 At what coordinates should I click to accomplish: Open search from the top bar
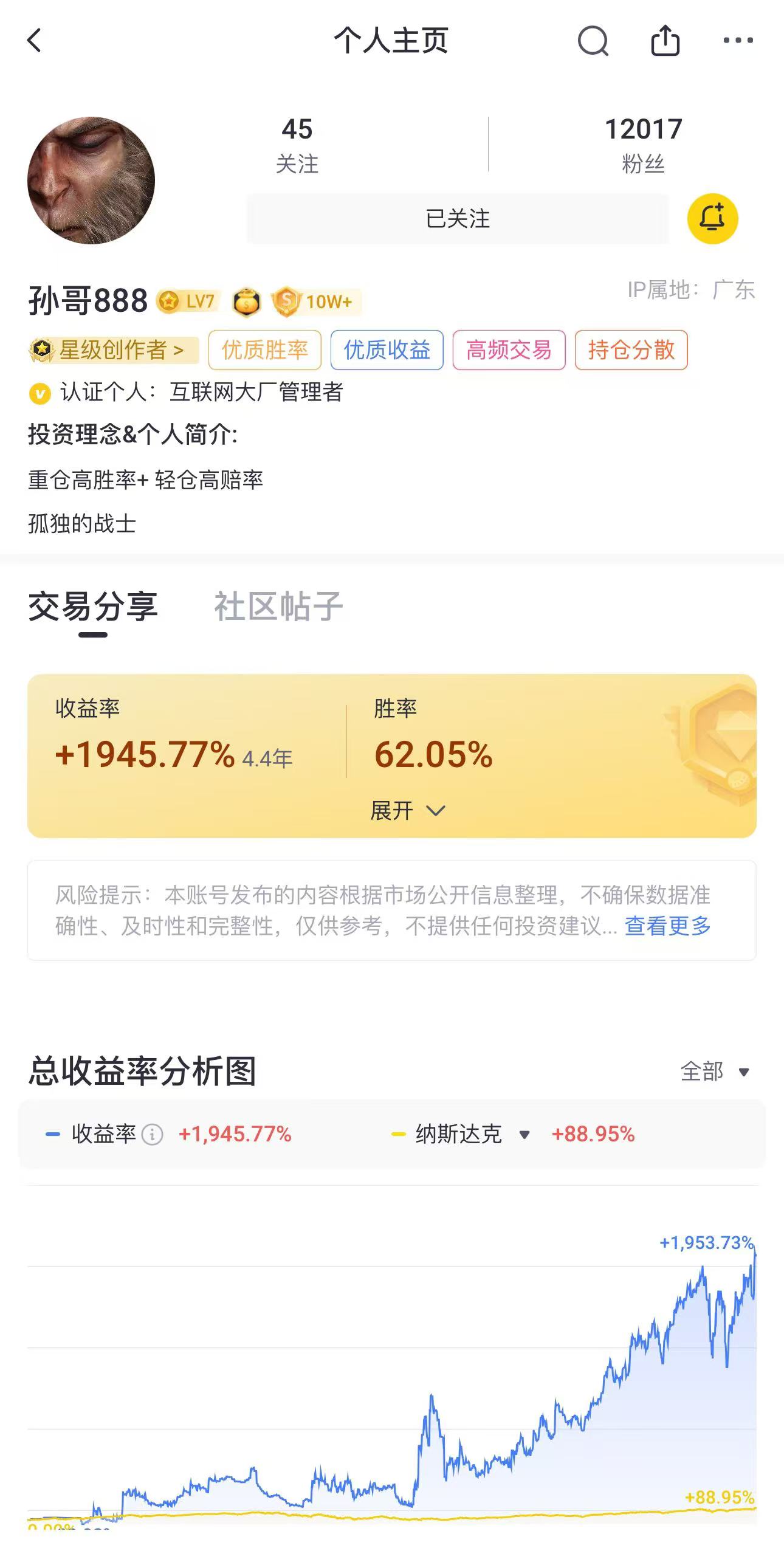(x=593, y=41)
